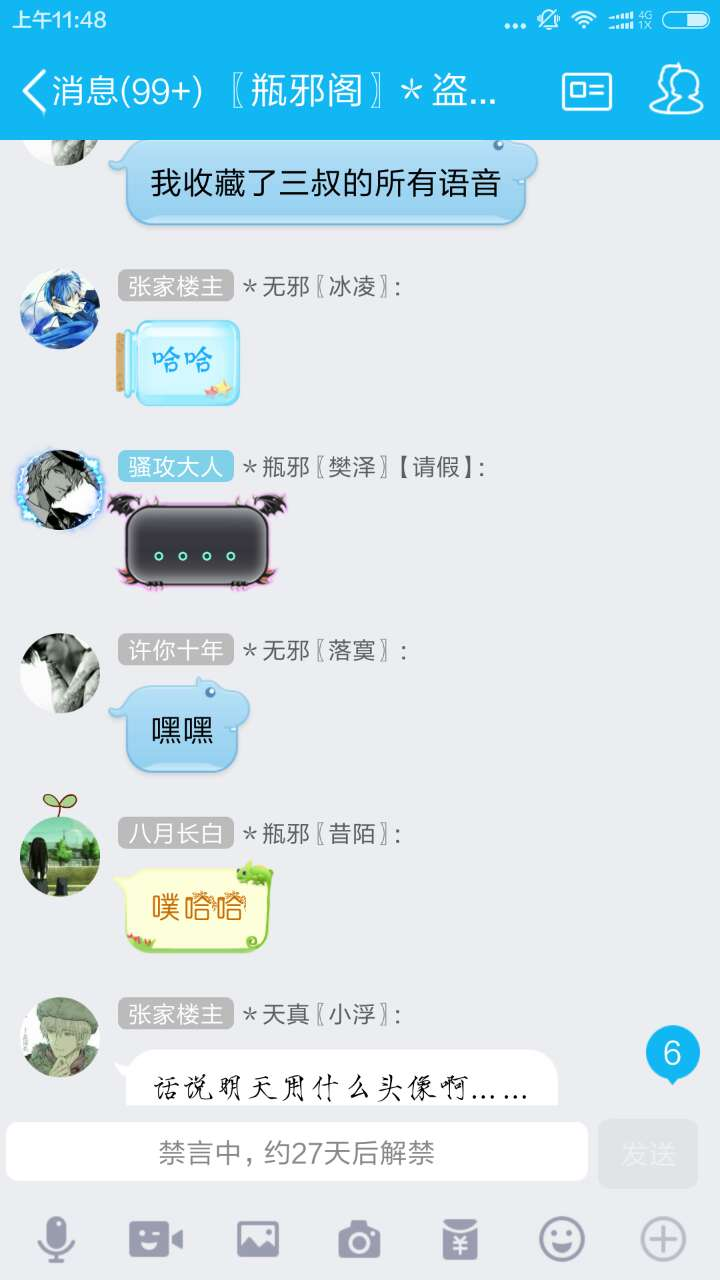Tap the muted message input field
Viewport: 720px width, 1280px height.
coord(297,1152)
